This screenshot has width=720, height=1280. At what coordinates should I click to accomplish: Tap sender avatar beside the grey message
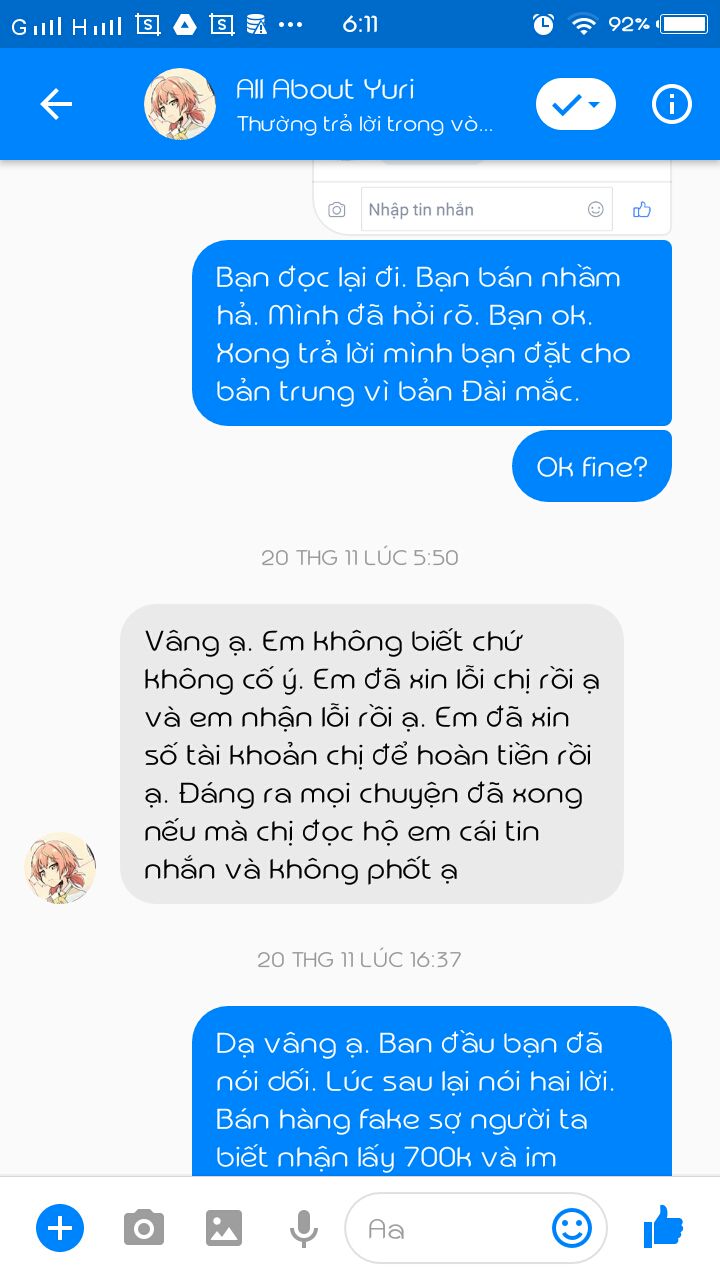pos(60,868)
